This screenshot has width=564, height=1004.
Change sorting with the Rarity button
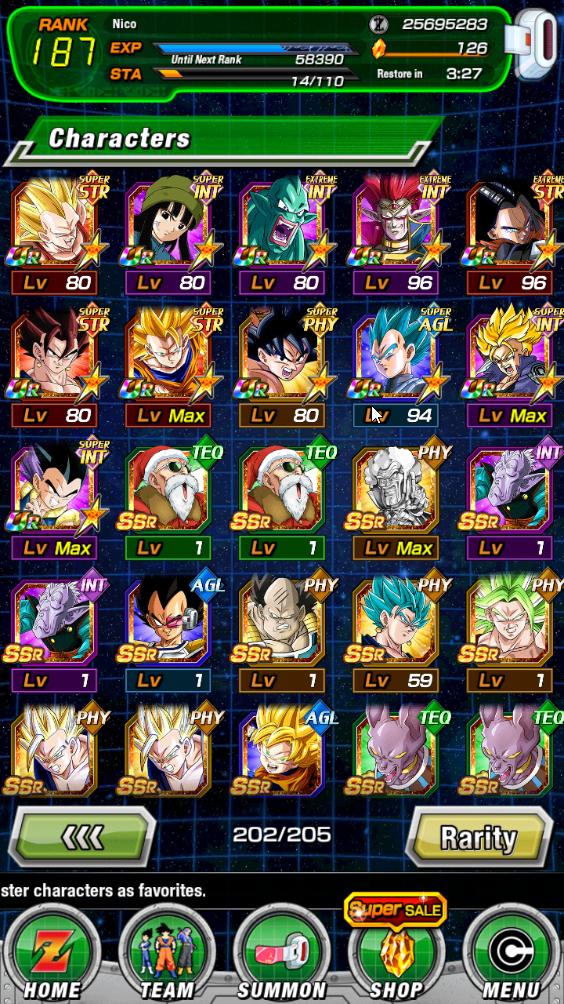(479, 836)
